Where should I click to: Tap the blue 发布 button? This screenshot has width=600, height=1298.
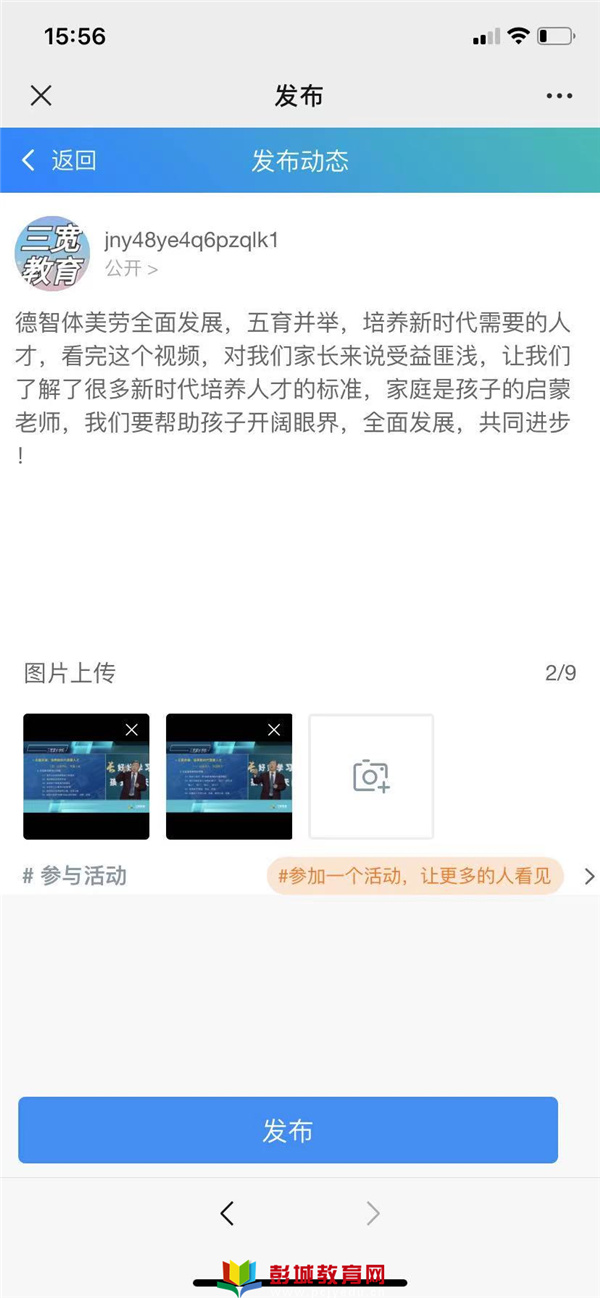click(288, 1130)
